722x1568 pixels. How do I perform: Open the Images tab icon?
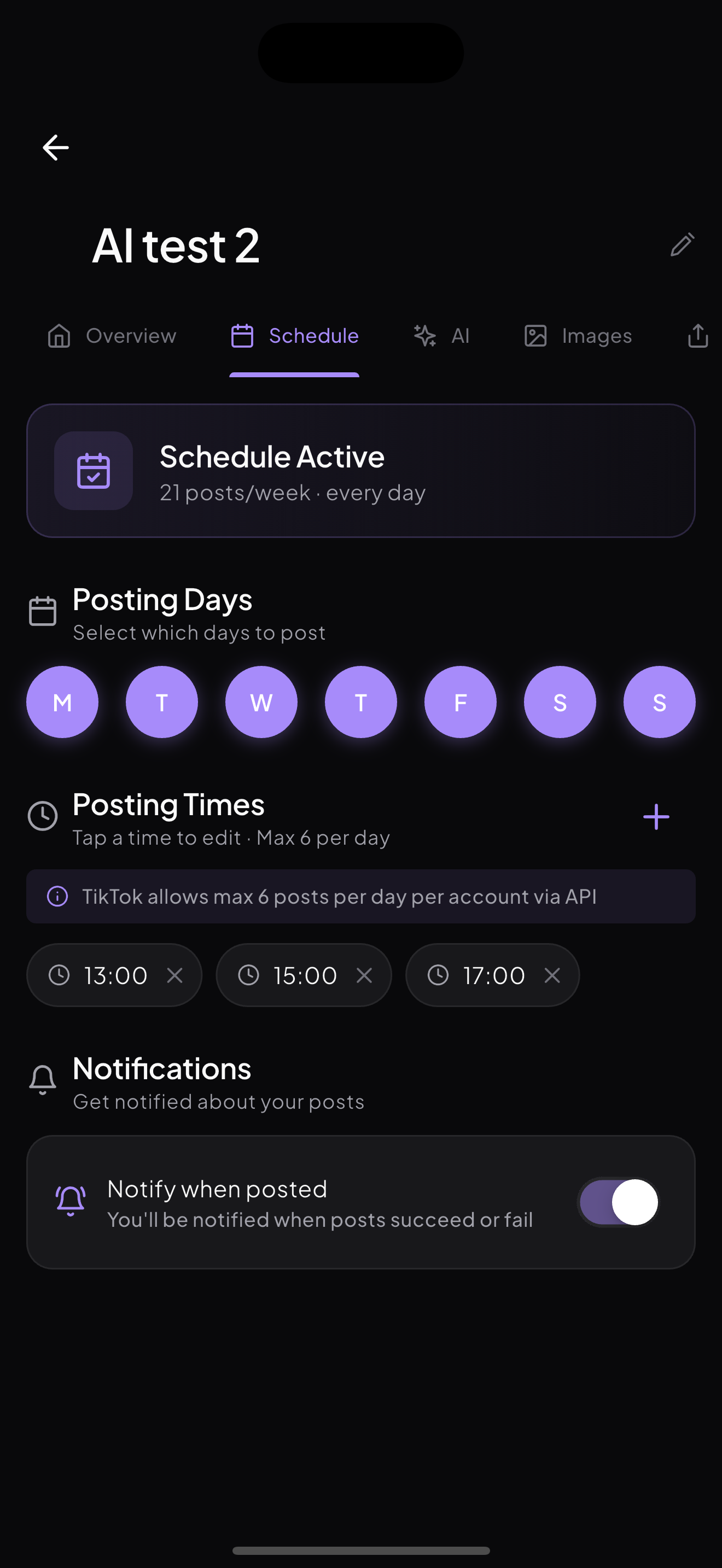click(535, 336)
